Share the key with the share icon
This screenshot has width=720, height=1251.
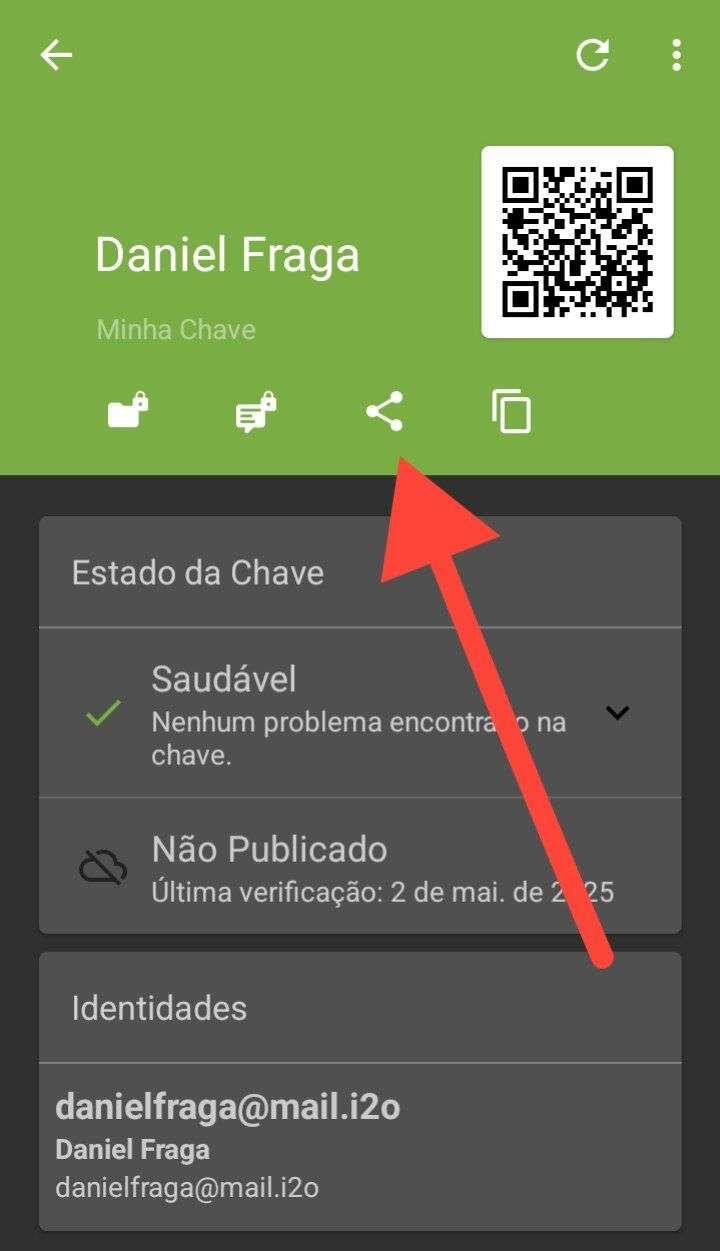coord(384,411)
